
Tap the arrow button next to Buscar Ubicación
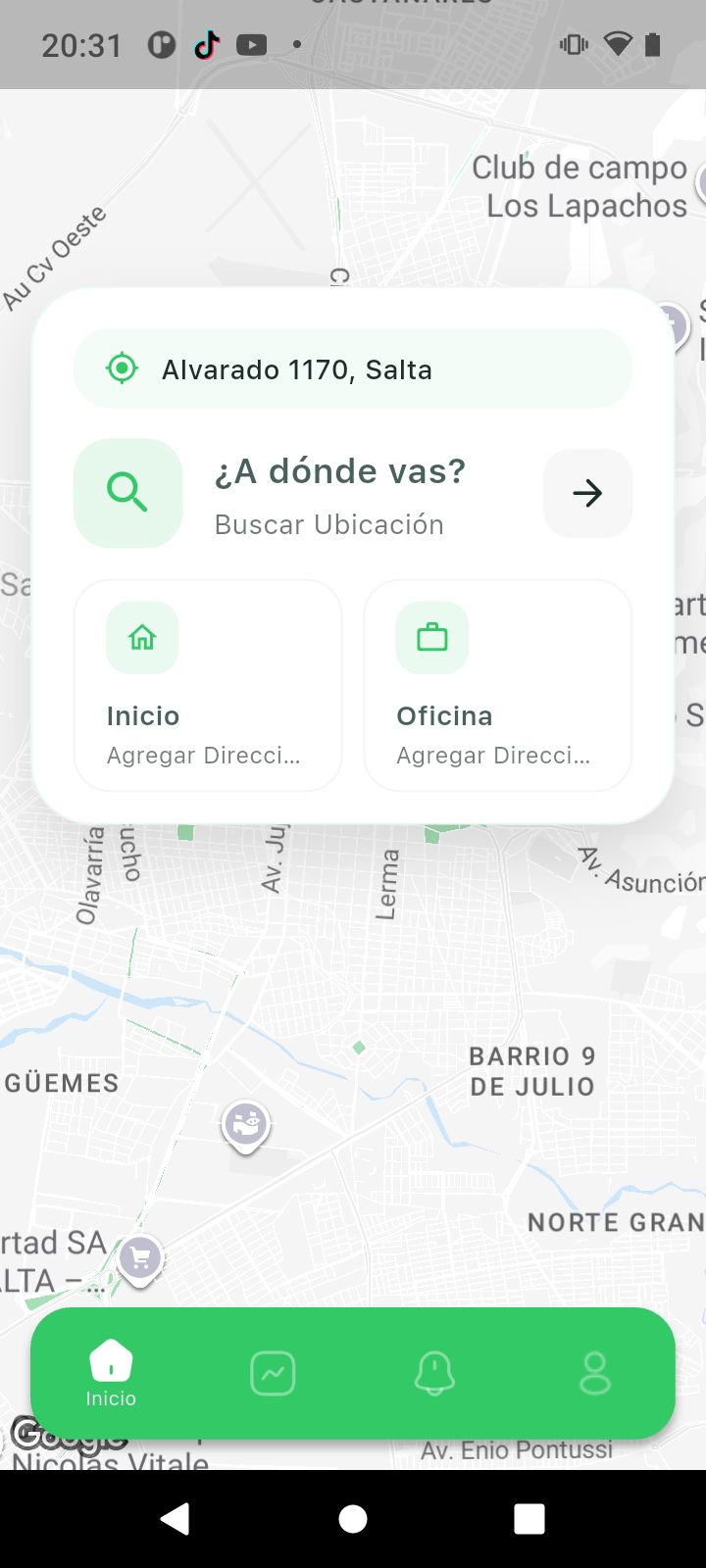click(586, 493)
